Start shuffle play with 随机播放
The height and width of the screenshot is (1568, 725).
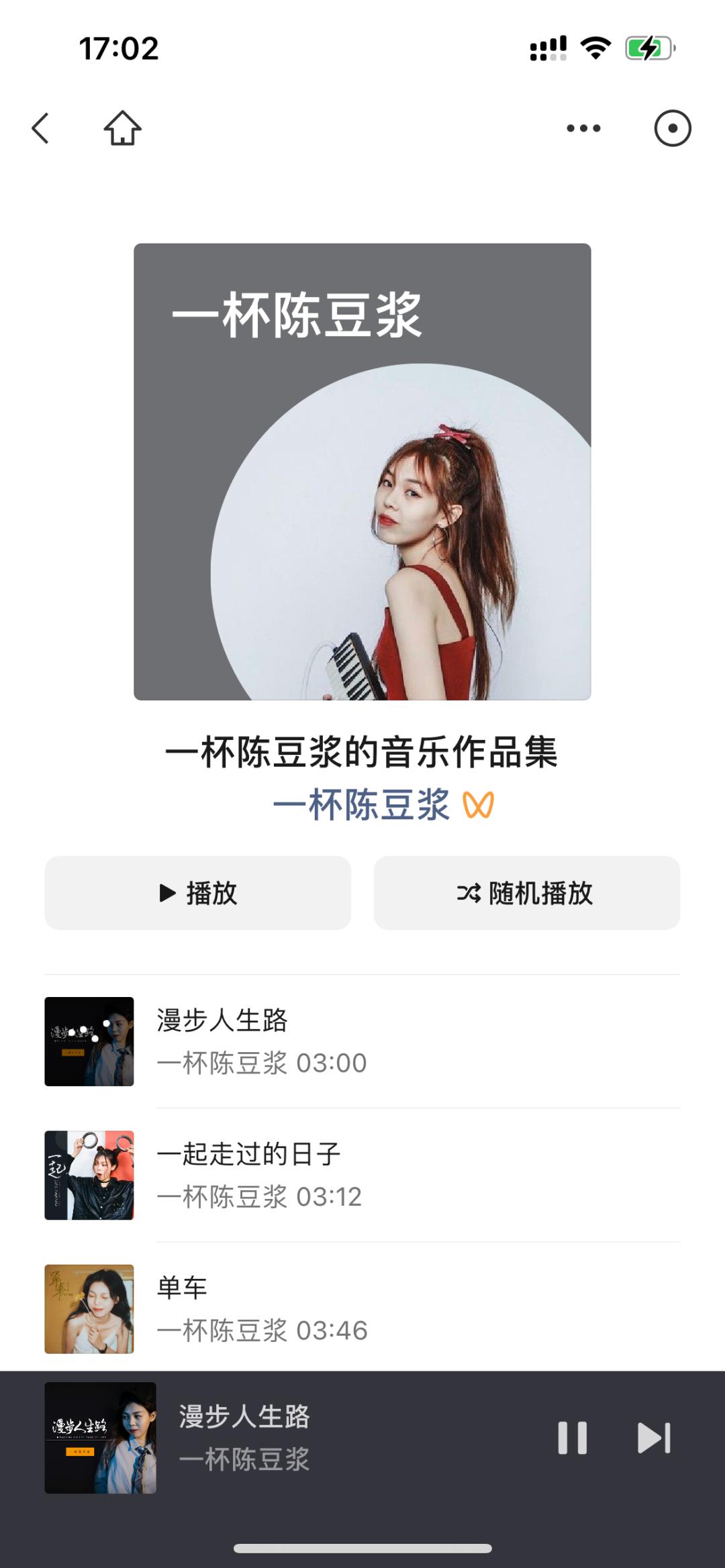[x=526, y=893]
